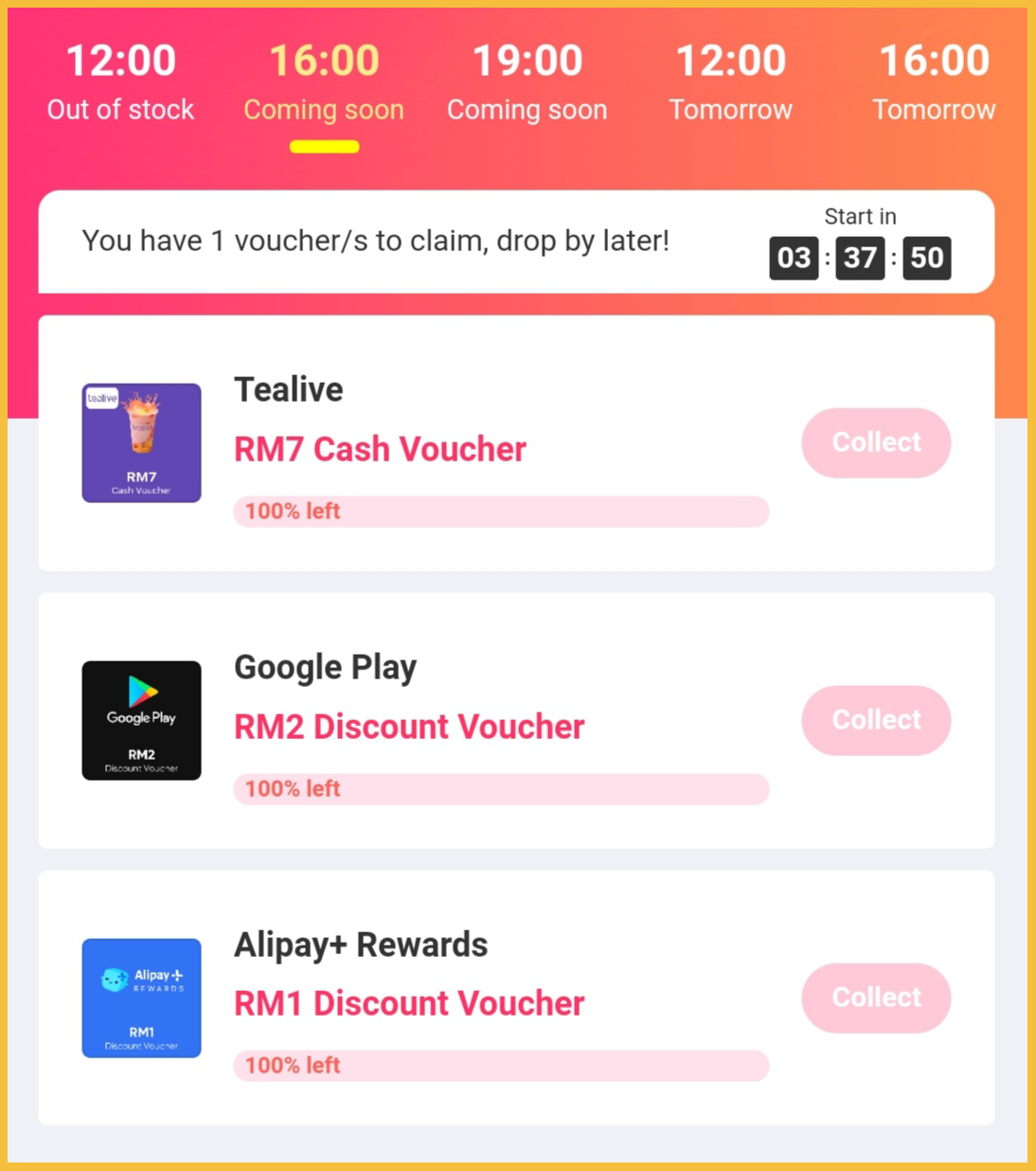Switch to the 12:00 Out of stock slot
1036x1171 pixels.
(x=120, y=83)
